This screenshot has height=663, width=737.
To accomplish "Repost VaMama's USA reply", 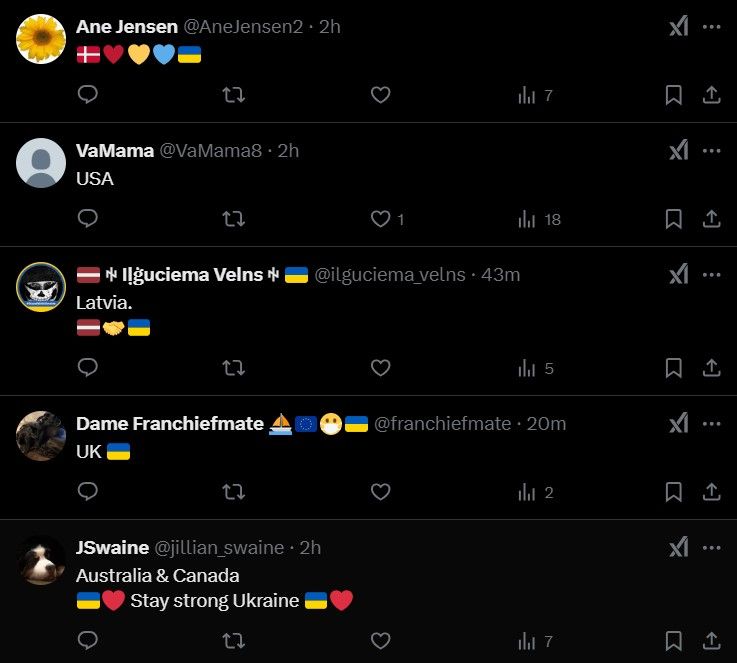I will coord(233,219).
